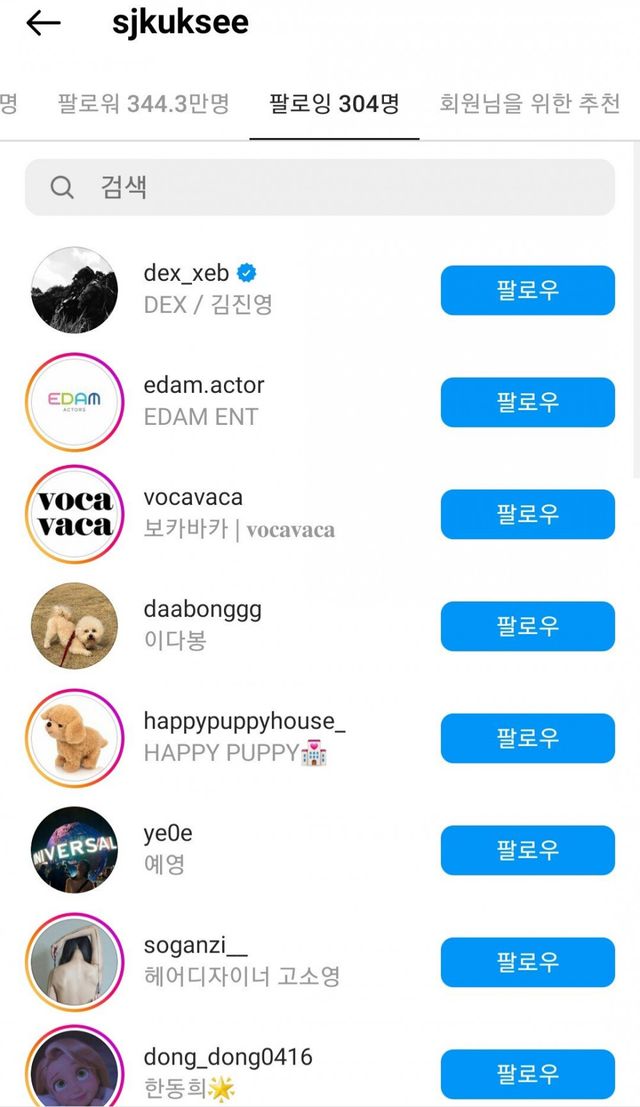Tap 팔로우 next to vocavaca
Viewport: 640px width, 1107px height.
[527, 514]
